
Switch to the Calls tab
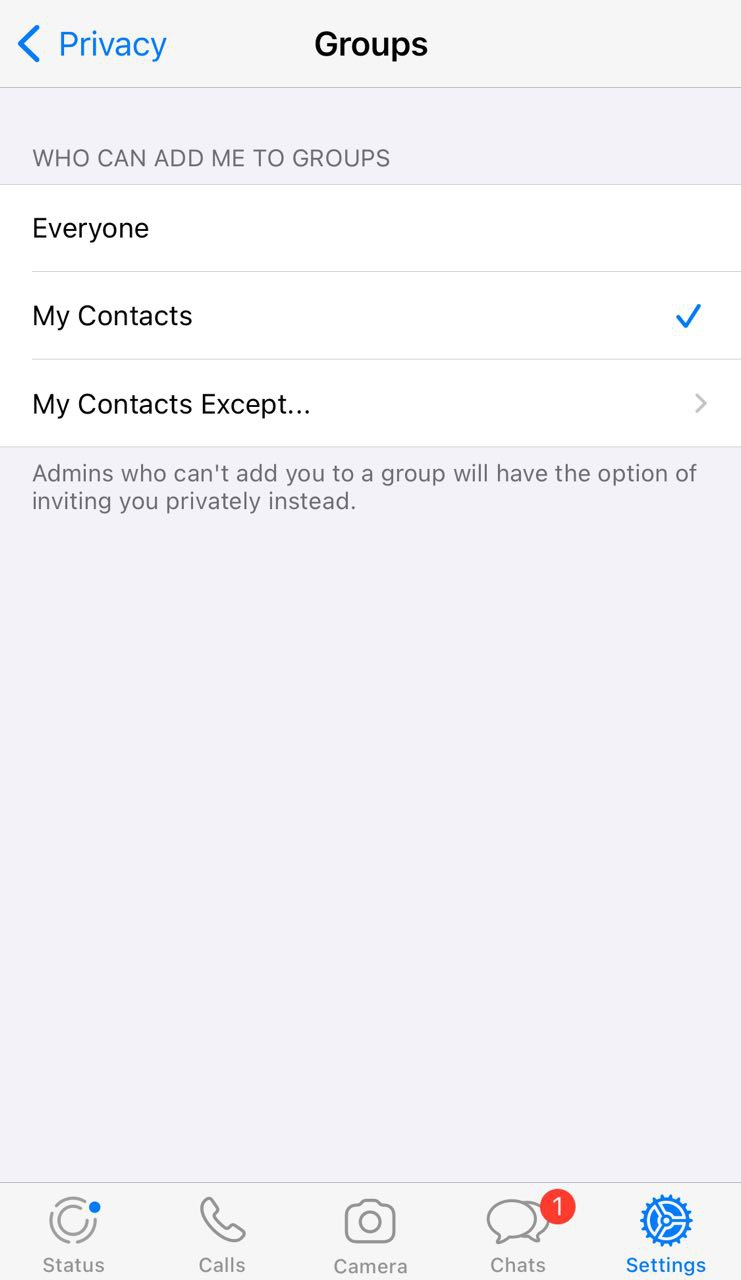point(222,1235)
